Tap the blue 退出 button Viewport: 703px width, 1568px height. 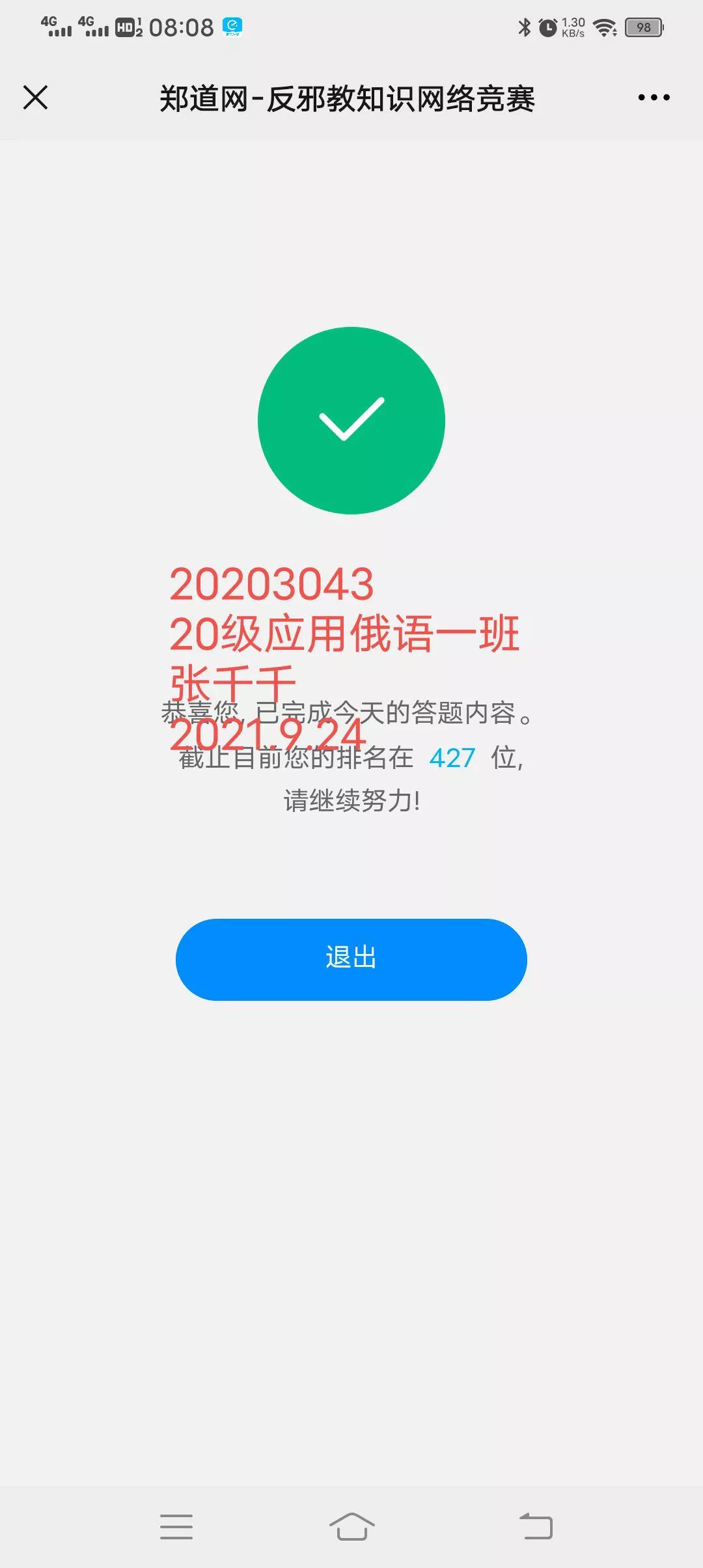(x=351, y=959)
